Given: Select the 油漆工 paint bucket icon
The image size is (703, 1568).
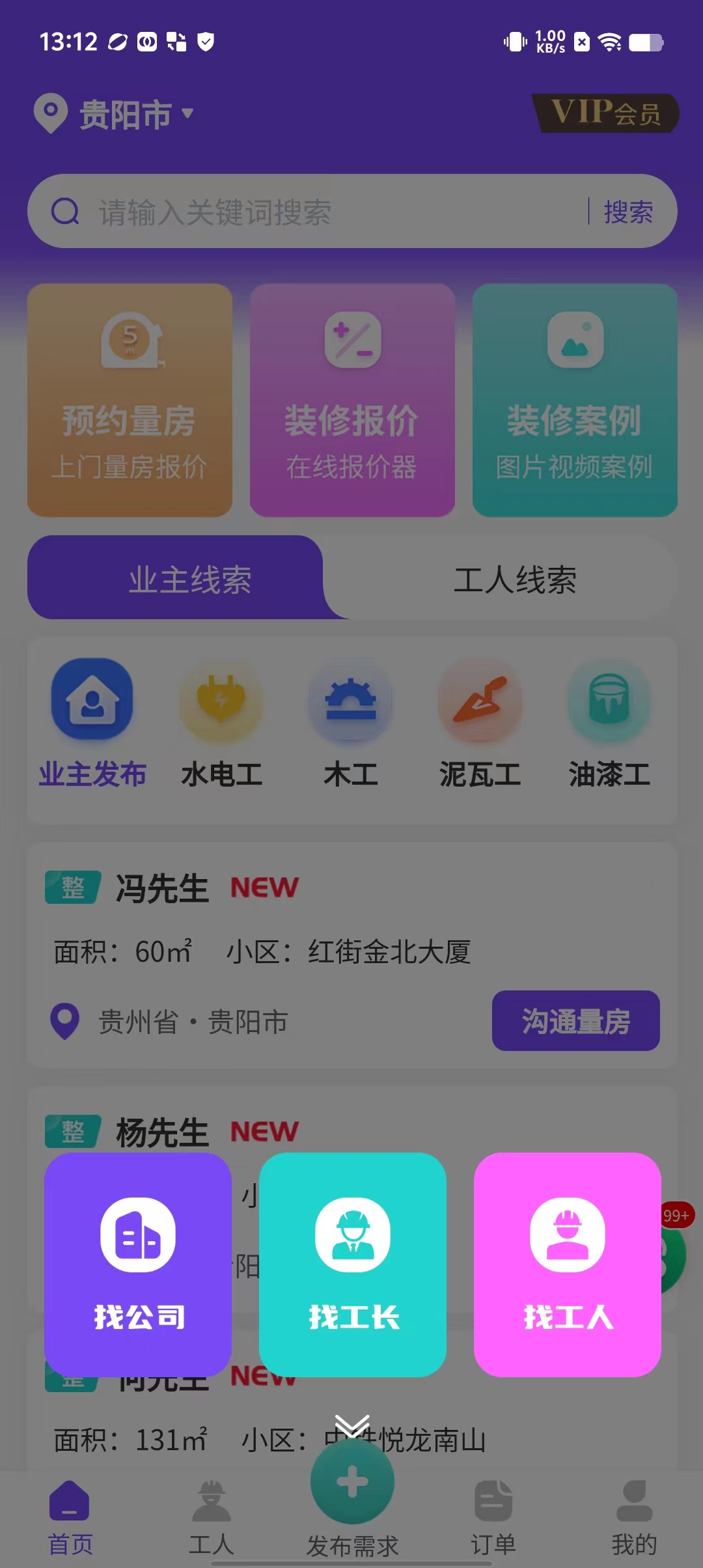Looking at the screenshot, I should [x=609, y=701].
